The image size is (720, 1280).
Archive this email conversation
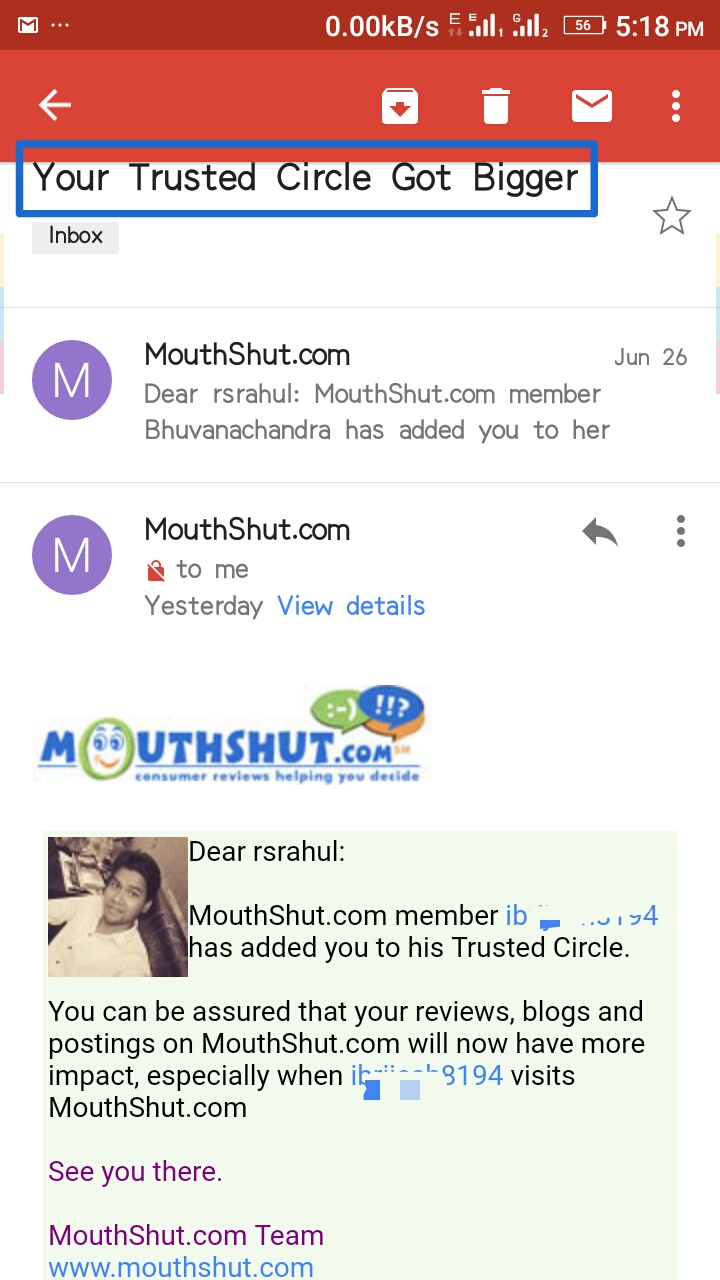click(400, 106)
